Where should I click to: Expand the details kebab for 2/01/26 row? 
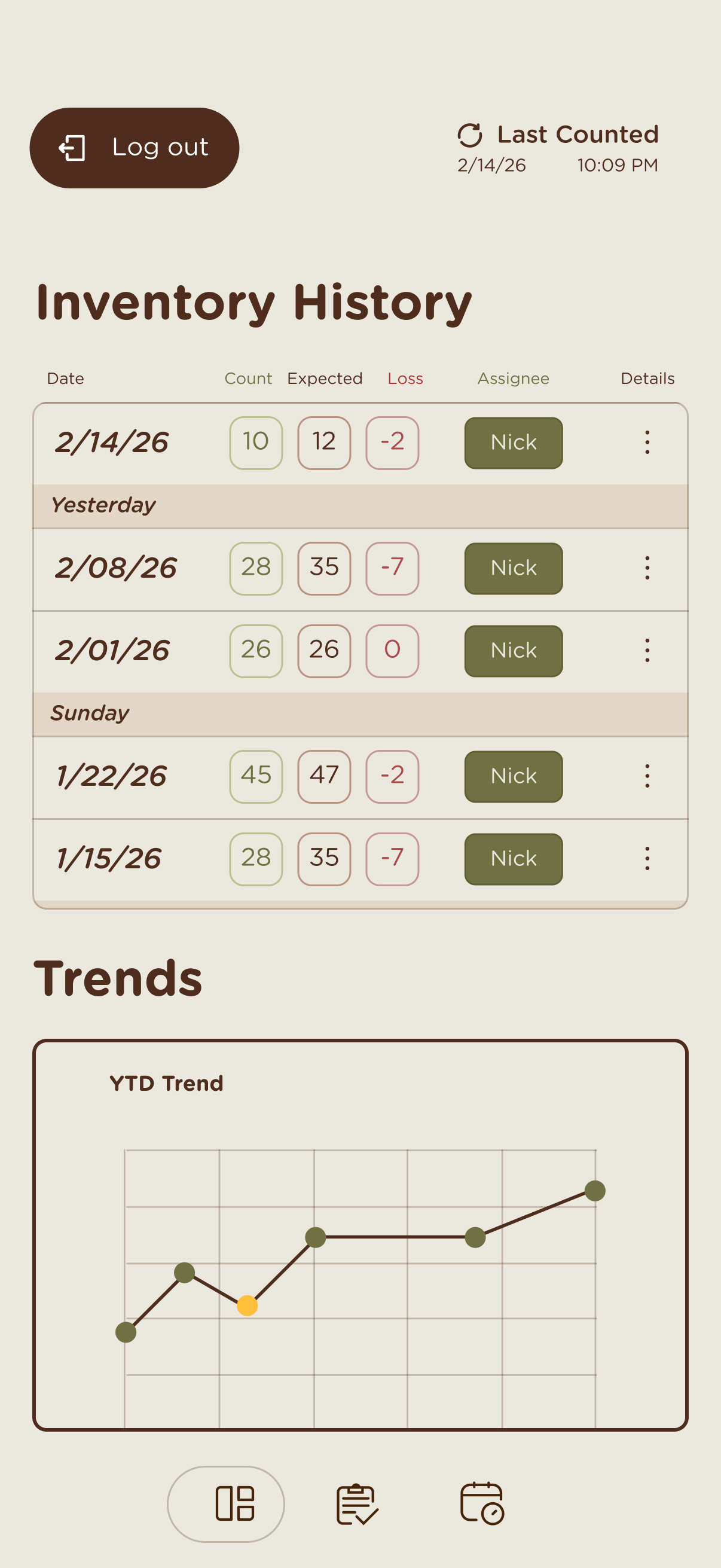[x=647, y=651]
